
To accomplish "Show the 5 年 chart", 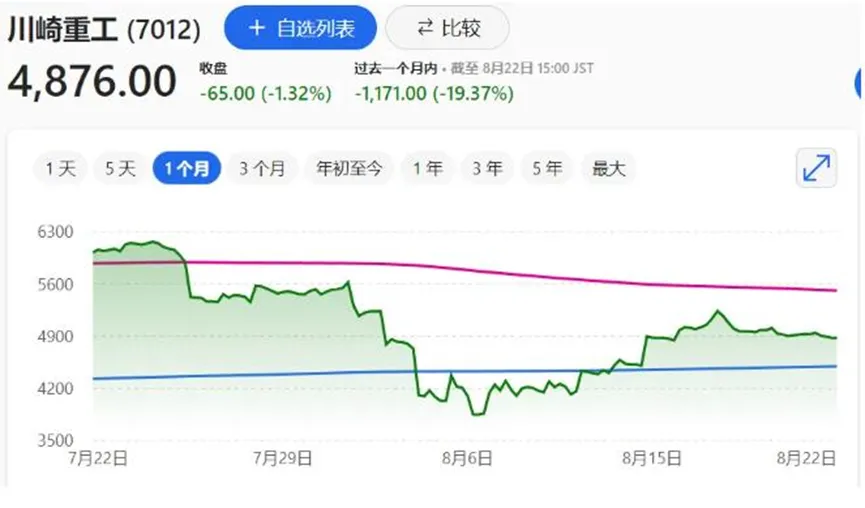I will (548, 169).
